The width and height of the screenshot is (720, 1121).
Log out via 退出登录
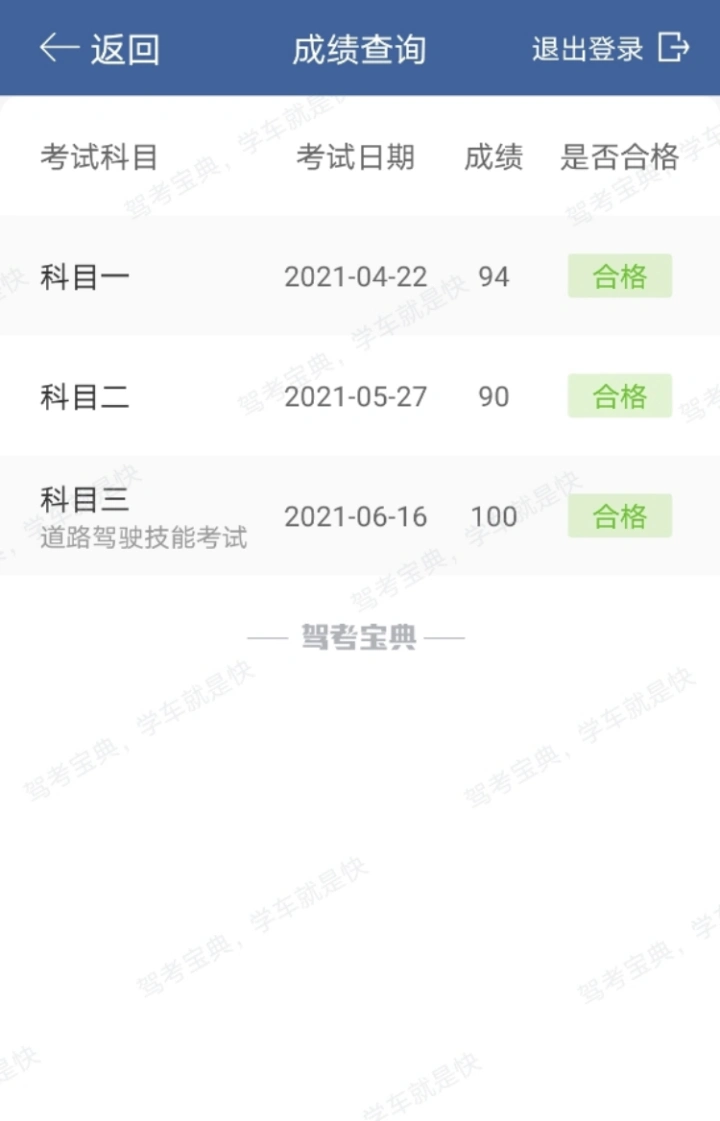(610, 48)
